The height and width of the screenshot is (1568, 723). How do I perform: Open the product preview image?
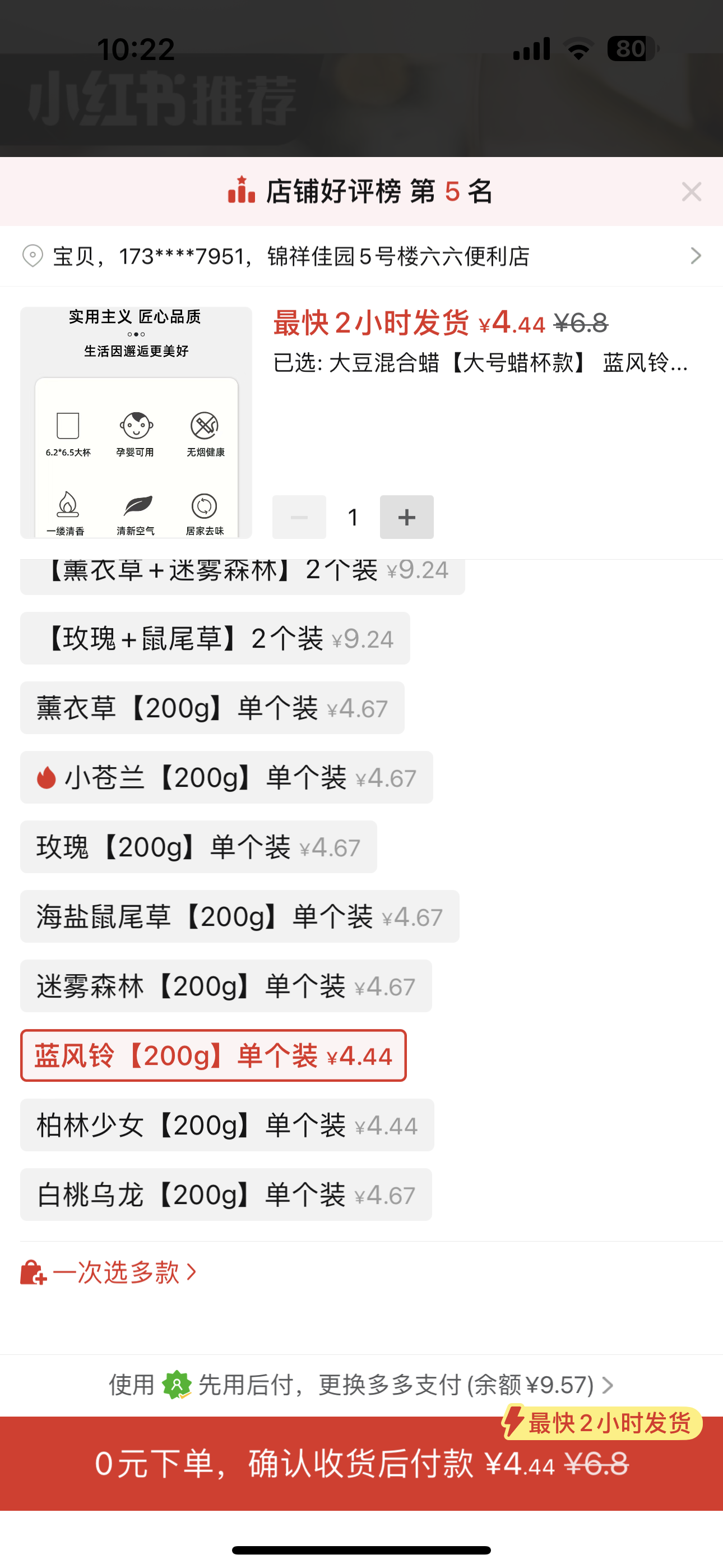[x=136, y=422]
